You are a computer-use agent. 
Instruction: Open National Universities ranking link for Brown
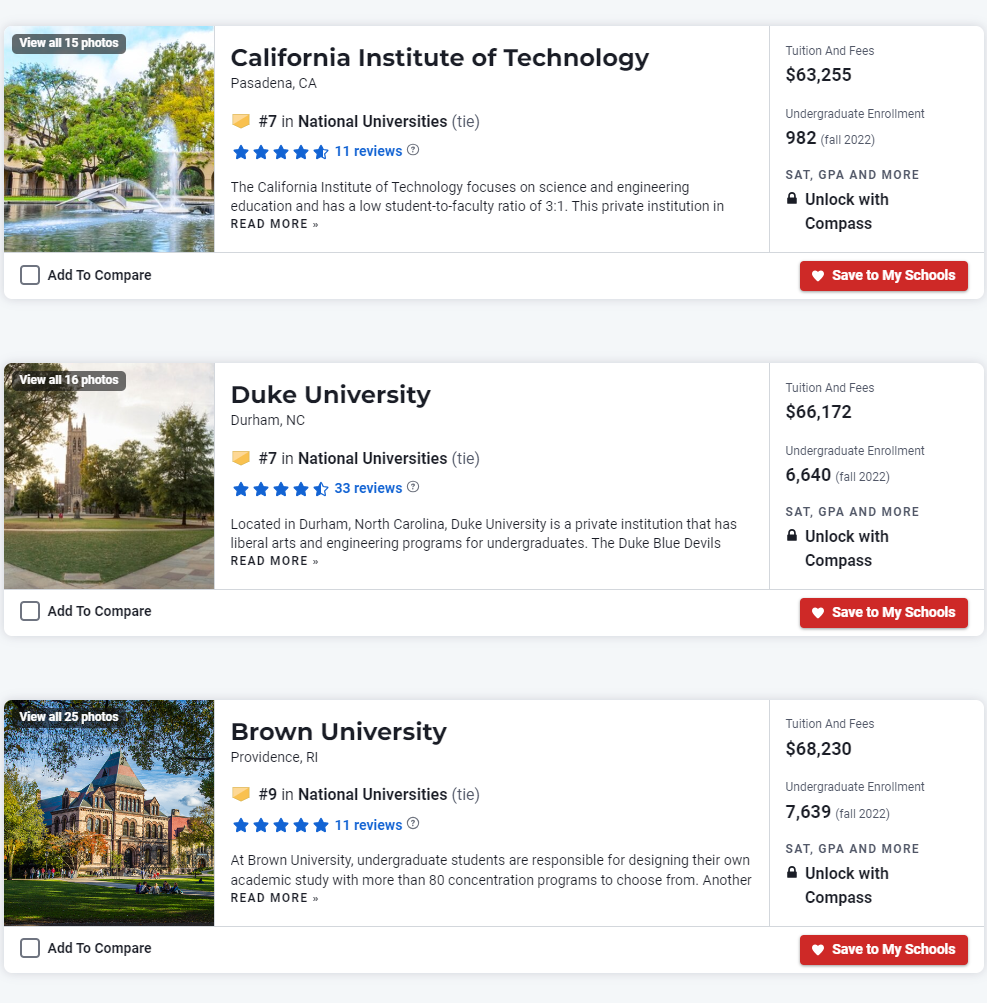click(x=372, y=795)
